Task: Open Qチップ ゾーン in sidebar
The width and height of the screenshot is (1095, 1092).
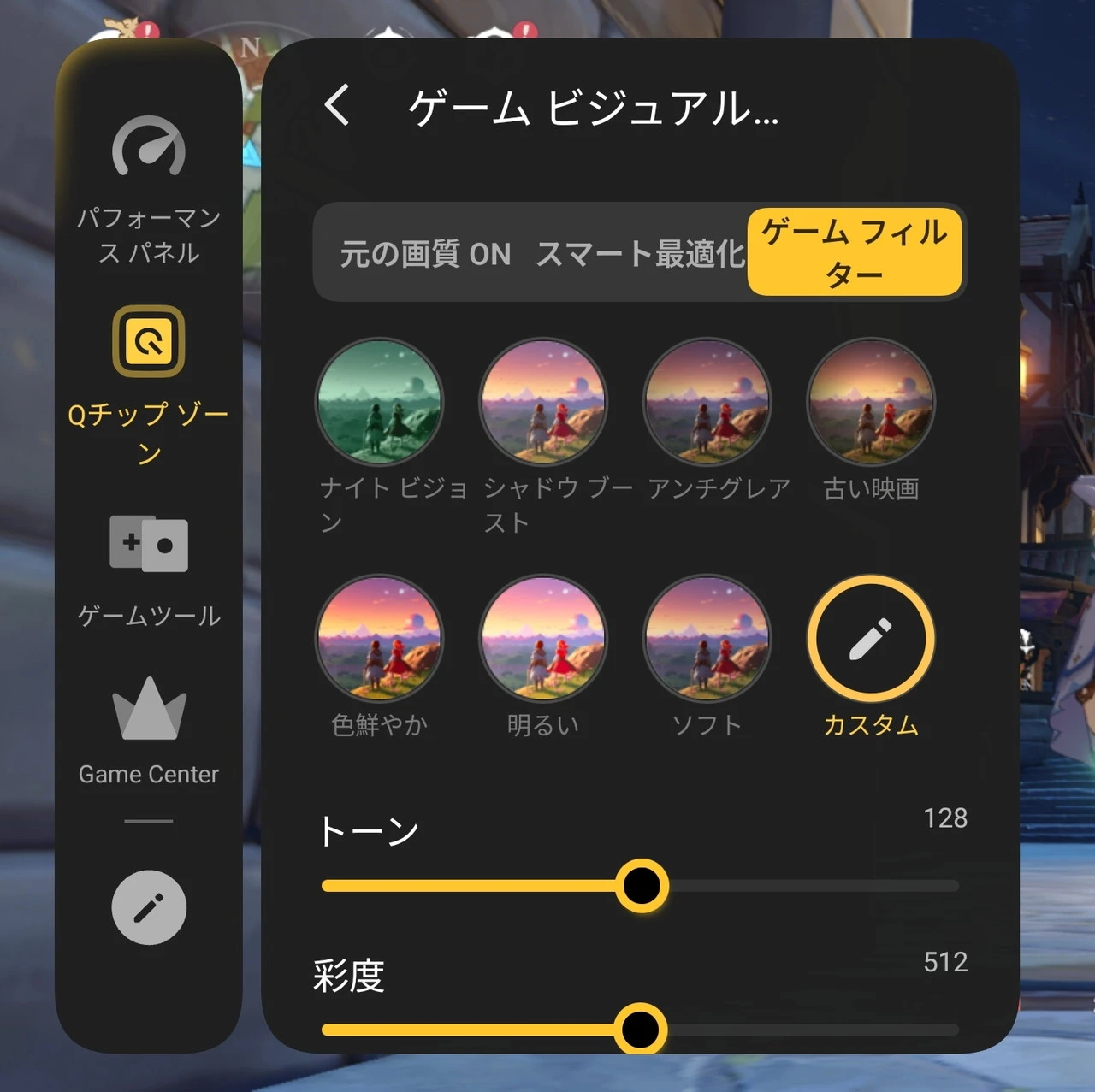Action: [x=149, y=381]
